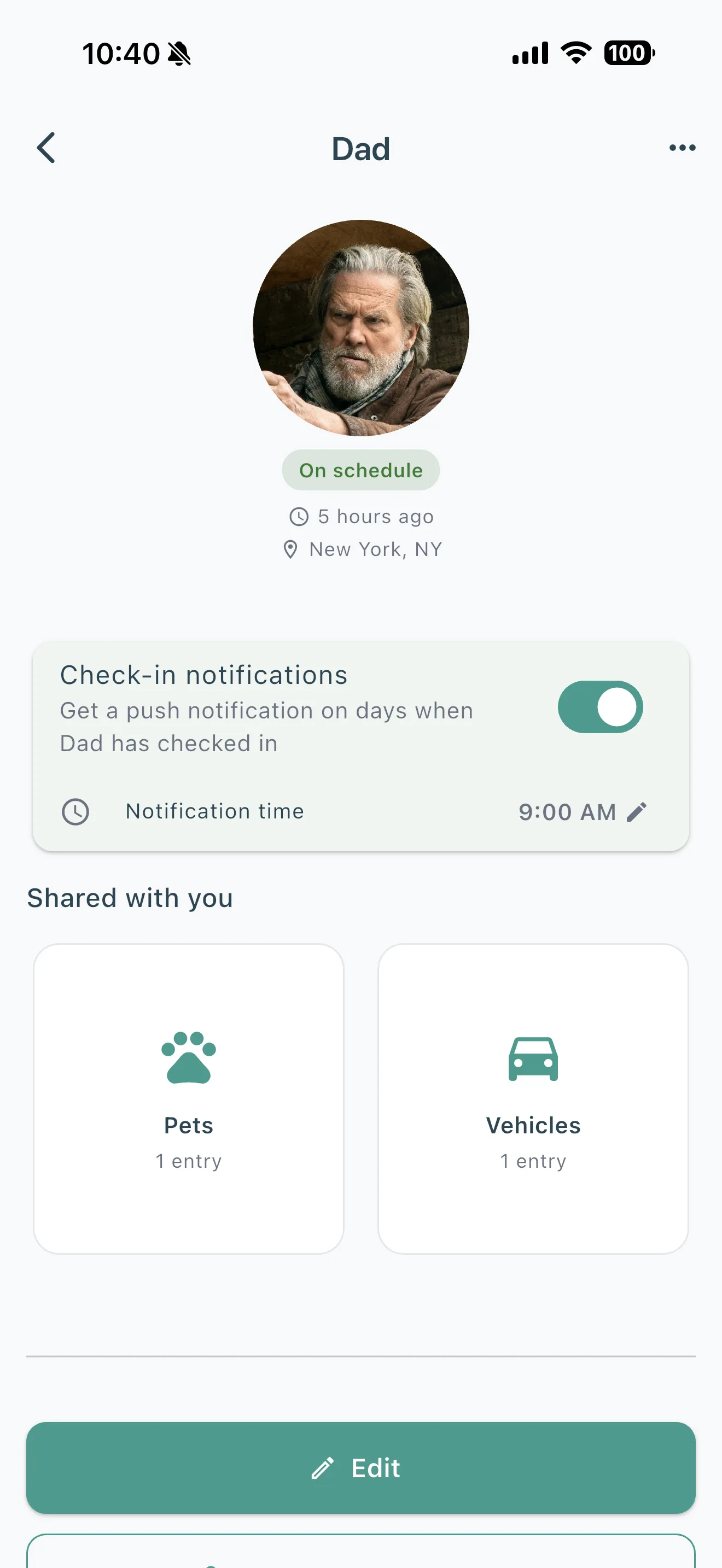Tap the car icon on the Vehicles card

coord(533,1059)
